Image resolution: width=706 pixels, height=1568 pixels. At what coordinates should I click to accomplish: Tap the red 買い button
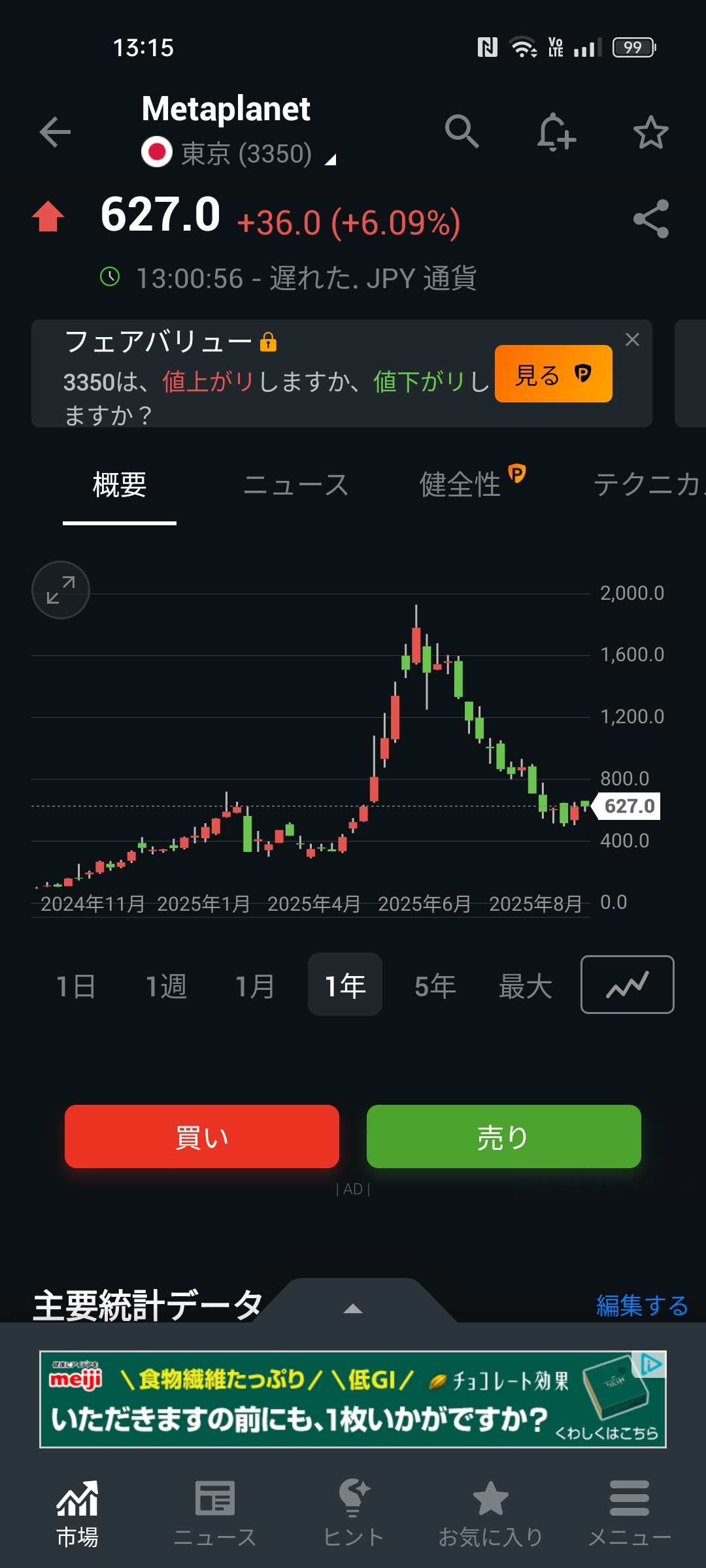(x=202, y=1137)
